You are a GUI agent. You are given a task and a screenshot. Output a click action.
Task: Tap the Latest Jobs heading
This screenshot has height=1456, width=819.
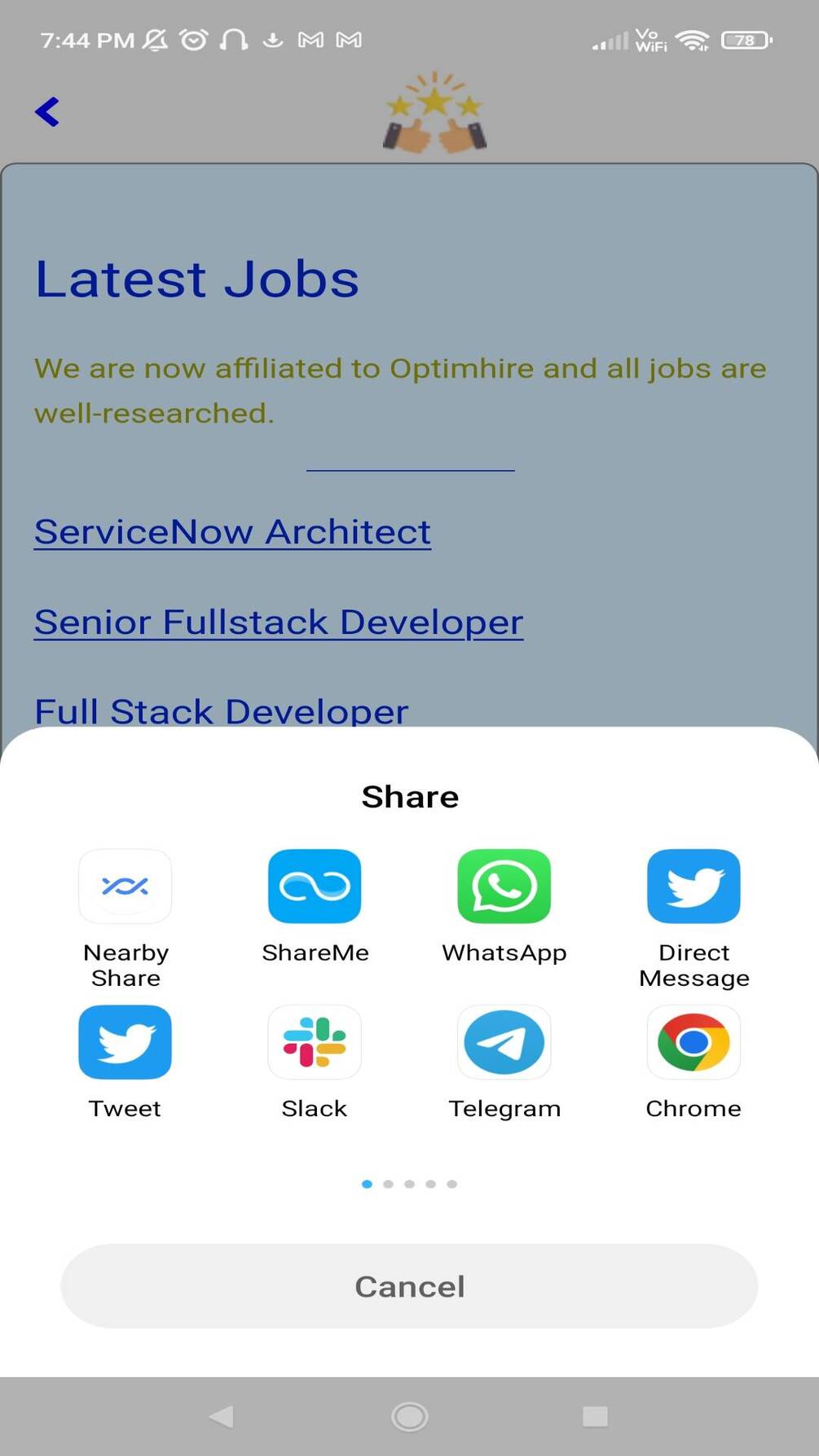[196, 278]
